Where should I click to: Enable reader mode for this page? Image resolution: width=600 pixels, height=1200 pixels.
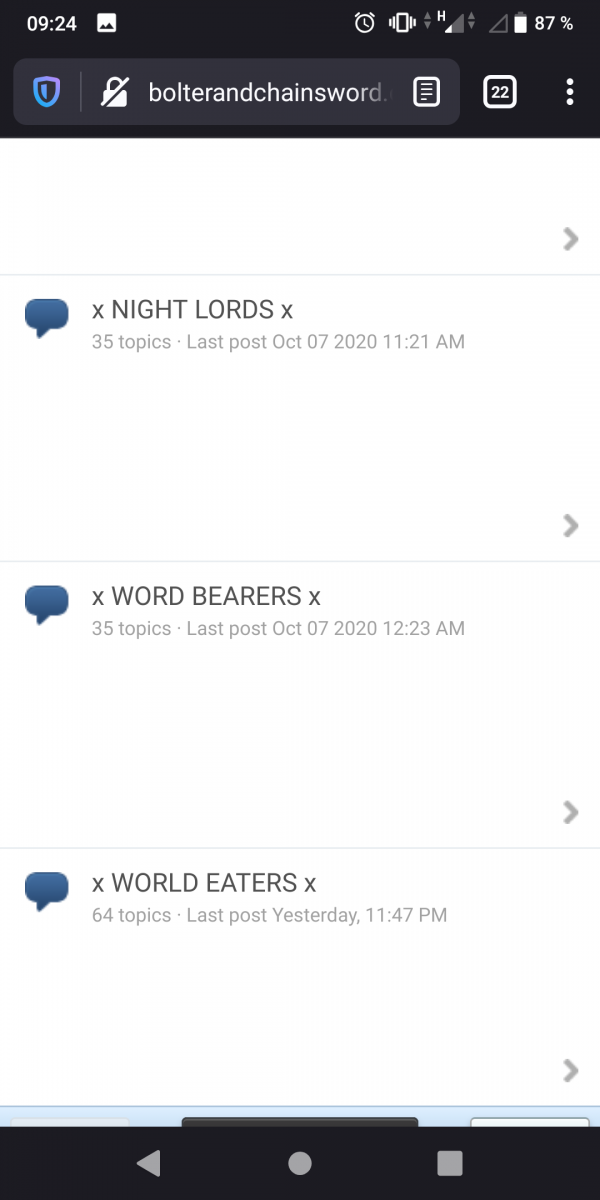coord(427,93)
